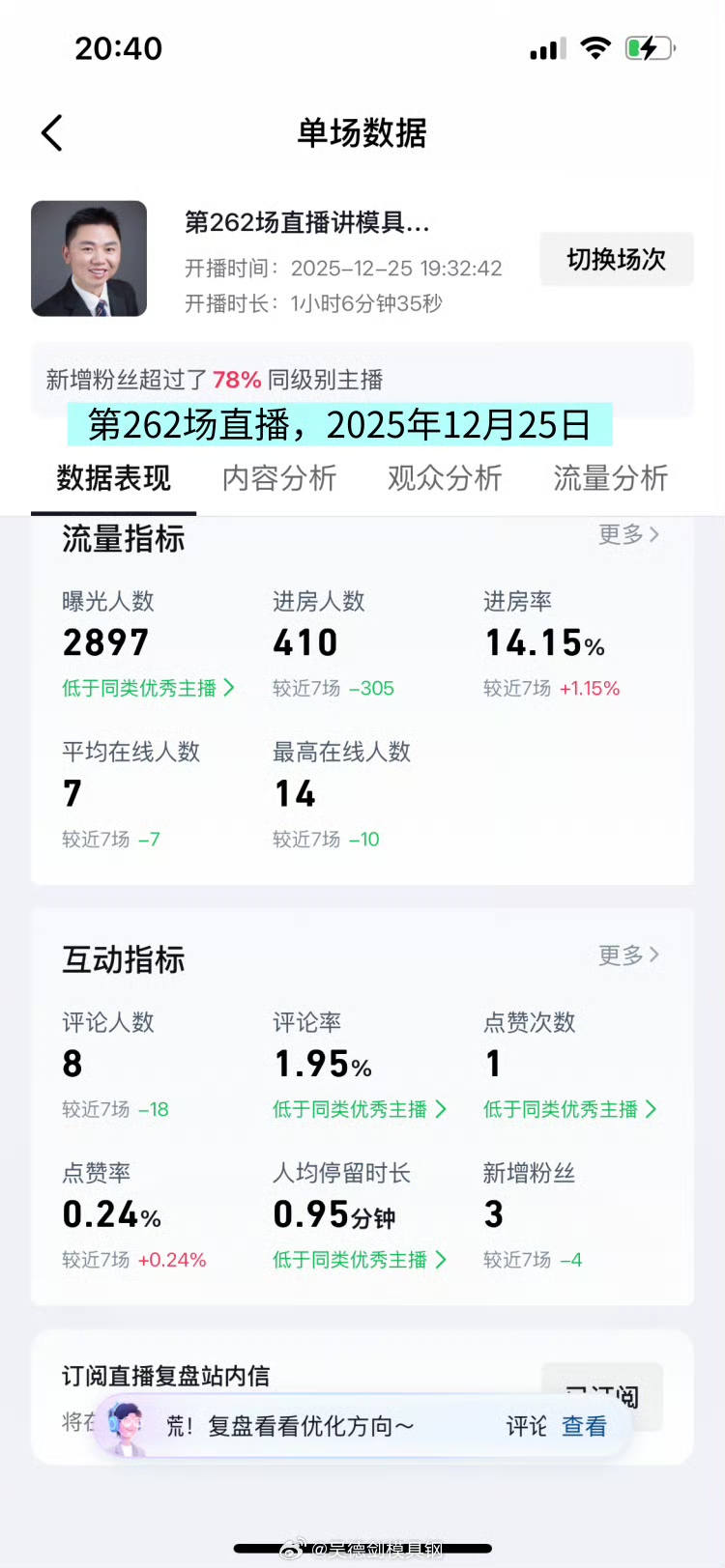Switch to the 内容分析 tab
725x1568 pixels.
click(278, 478)
